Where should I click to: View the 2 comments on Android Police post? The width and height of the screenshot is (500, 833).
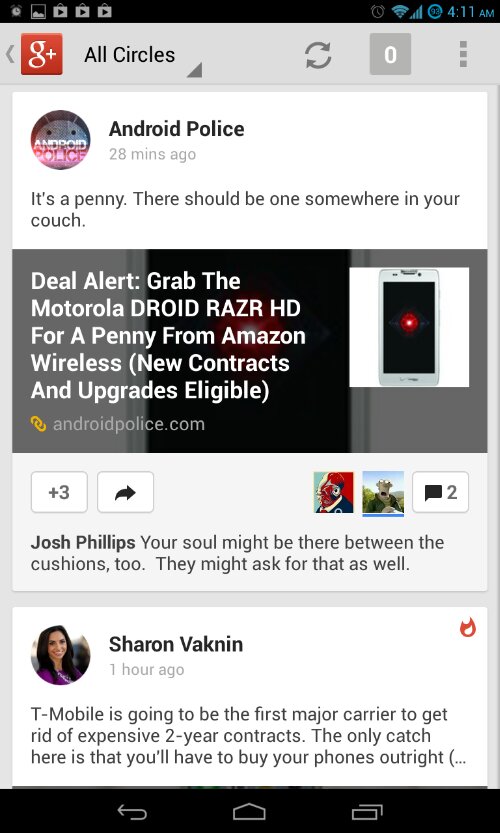pos(440,492)
